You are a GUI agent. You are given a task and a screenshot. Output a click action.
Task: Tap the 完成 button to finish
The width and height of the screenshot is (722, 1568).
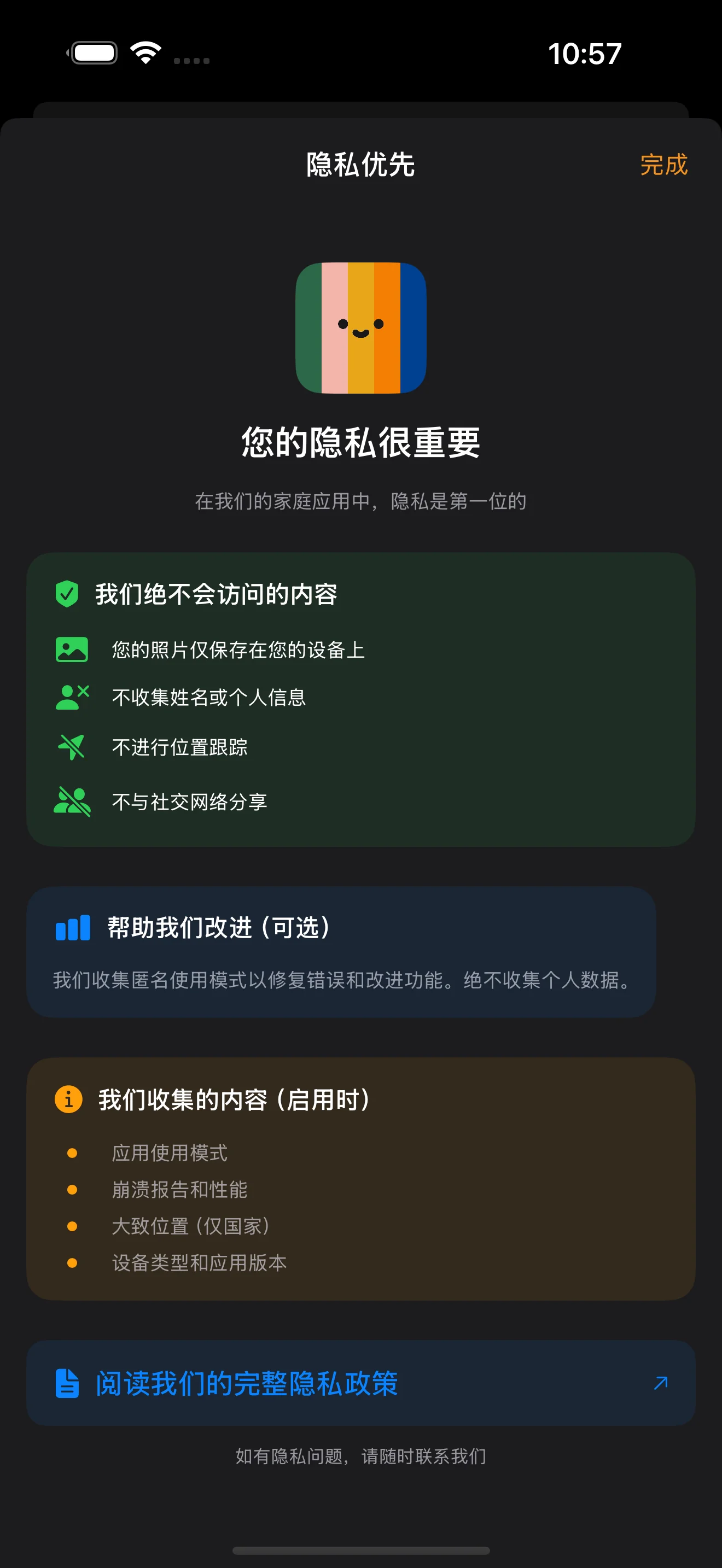coord(663,165)
